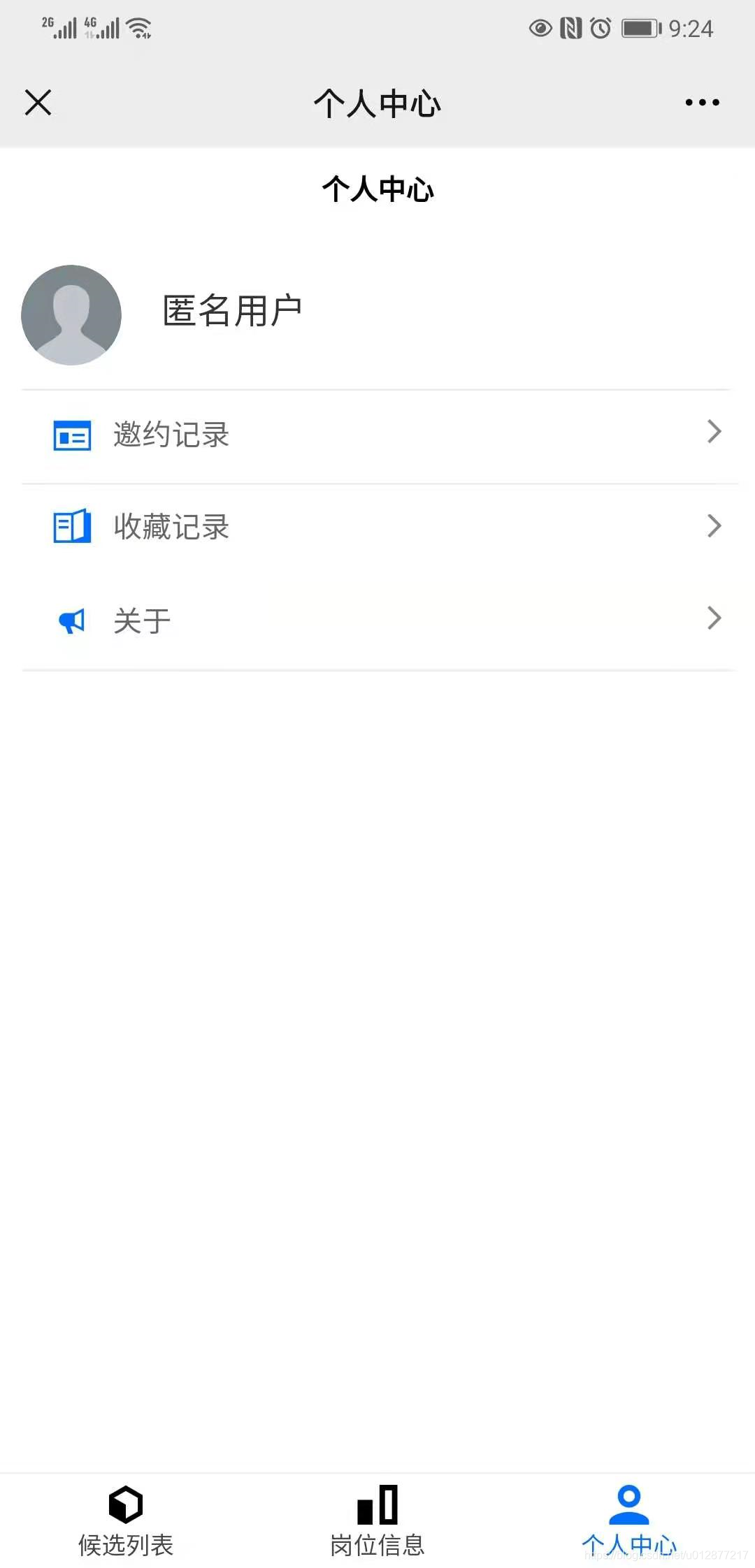The image size is (755, 1568).
Task: Expand the 邀约记录 row chevron
Action: click(714, 433)
